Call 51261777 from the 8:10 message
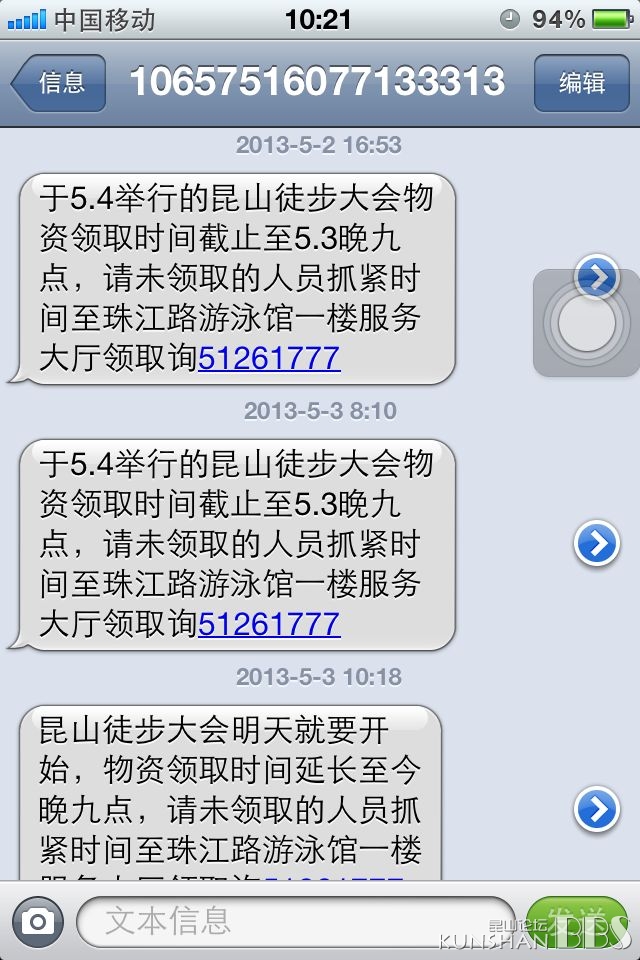This screenshot has width=640, height=960. pos(270,625)
